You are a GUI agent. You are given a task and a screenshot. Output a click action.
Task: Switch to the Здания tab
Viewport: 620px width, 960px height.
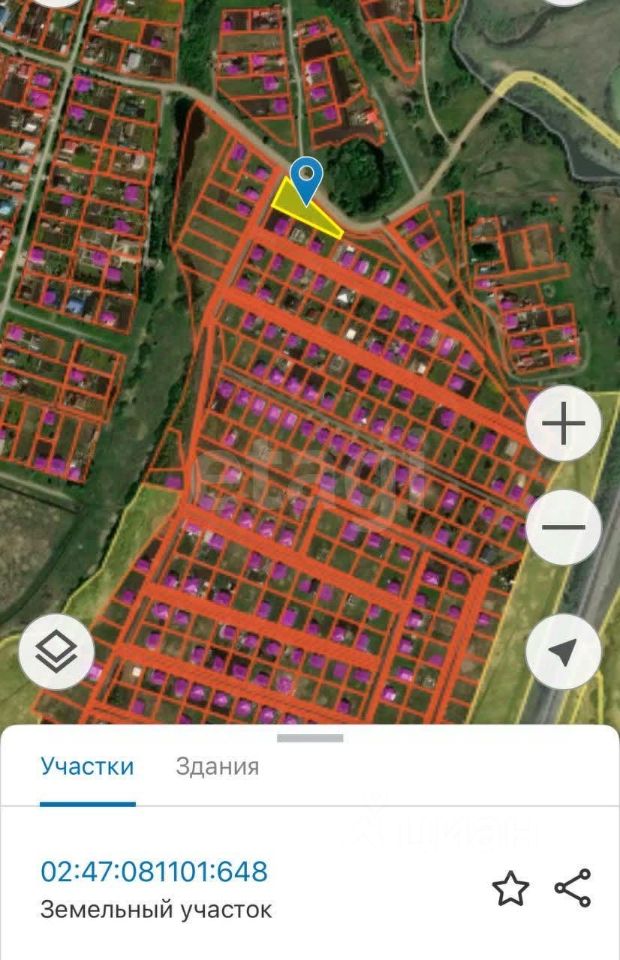coord(217,767)
